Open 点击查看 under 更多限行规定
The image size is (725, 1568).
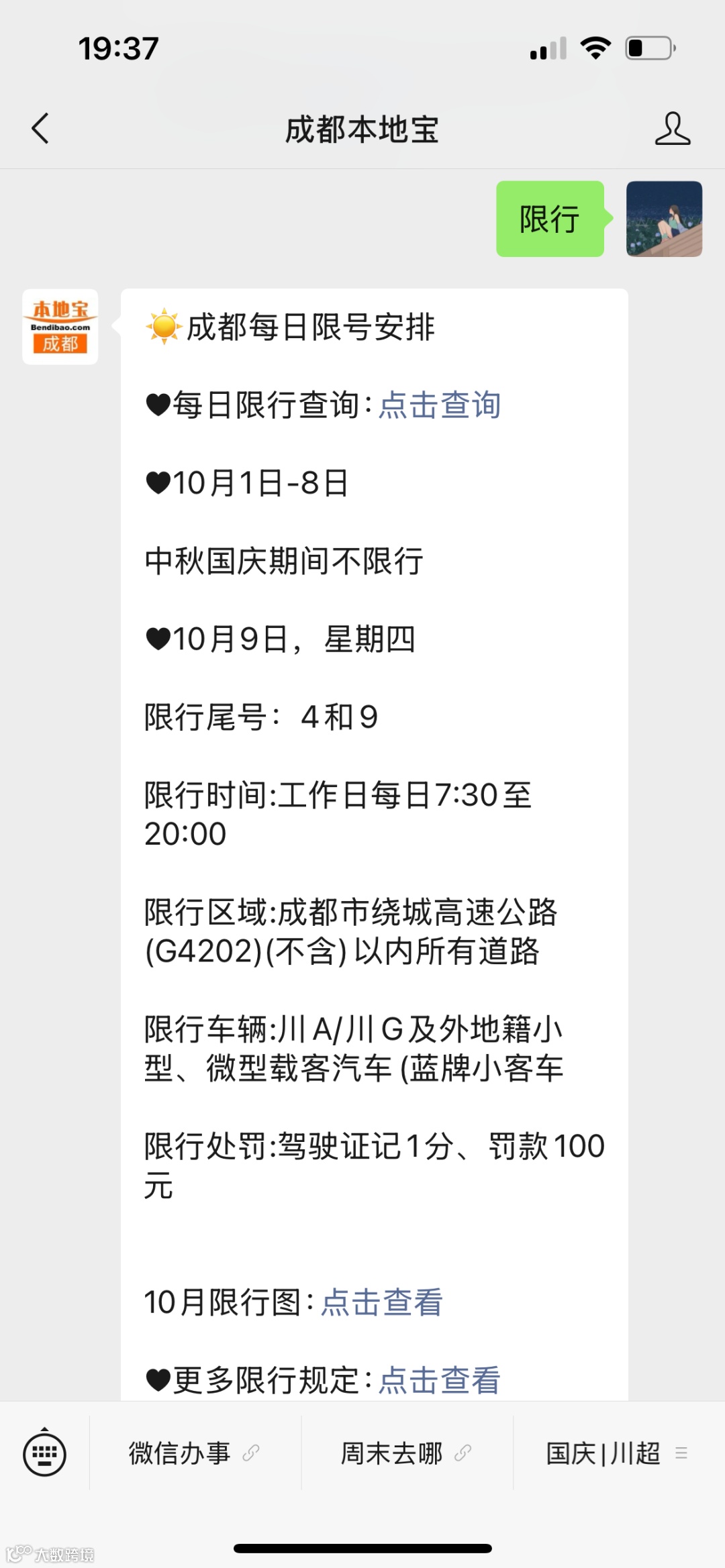pos(440,1379)
